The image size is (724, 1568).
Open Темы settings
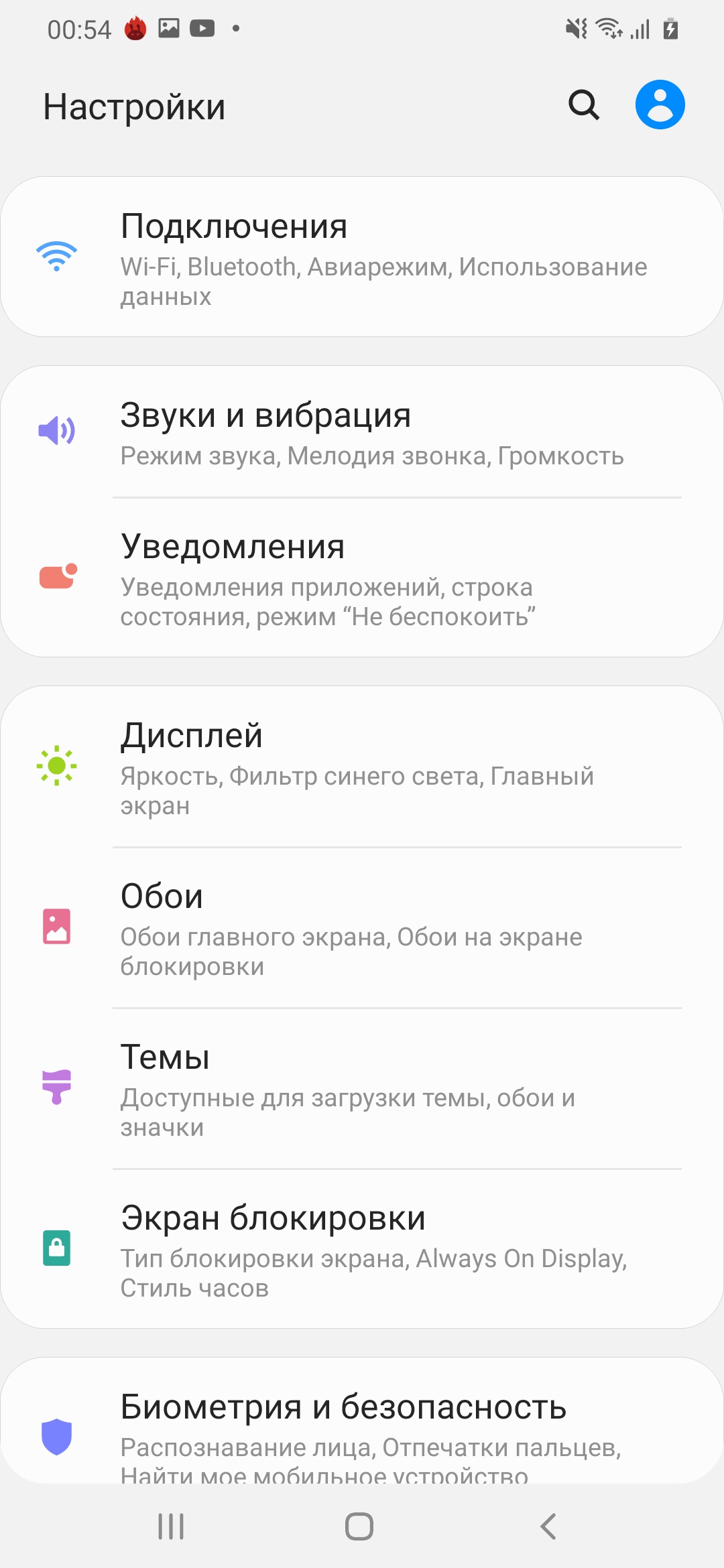pos(362,1088)
